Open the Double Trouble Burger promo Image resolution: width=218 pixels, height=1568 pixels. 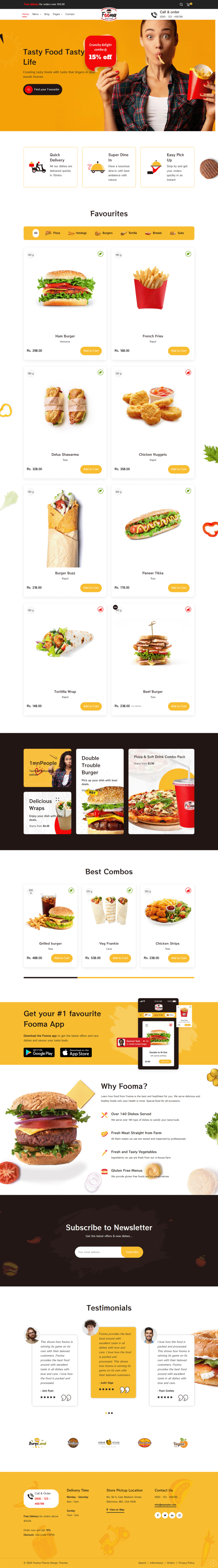[100, 791]
